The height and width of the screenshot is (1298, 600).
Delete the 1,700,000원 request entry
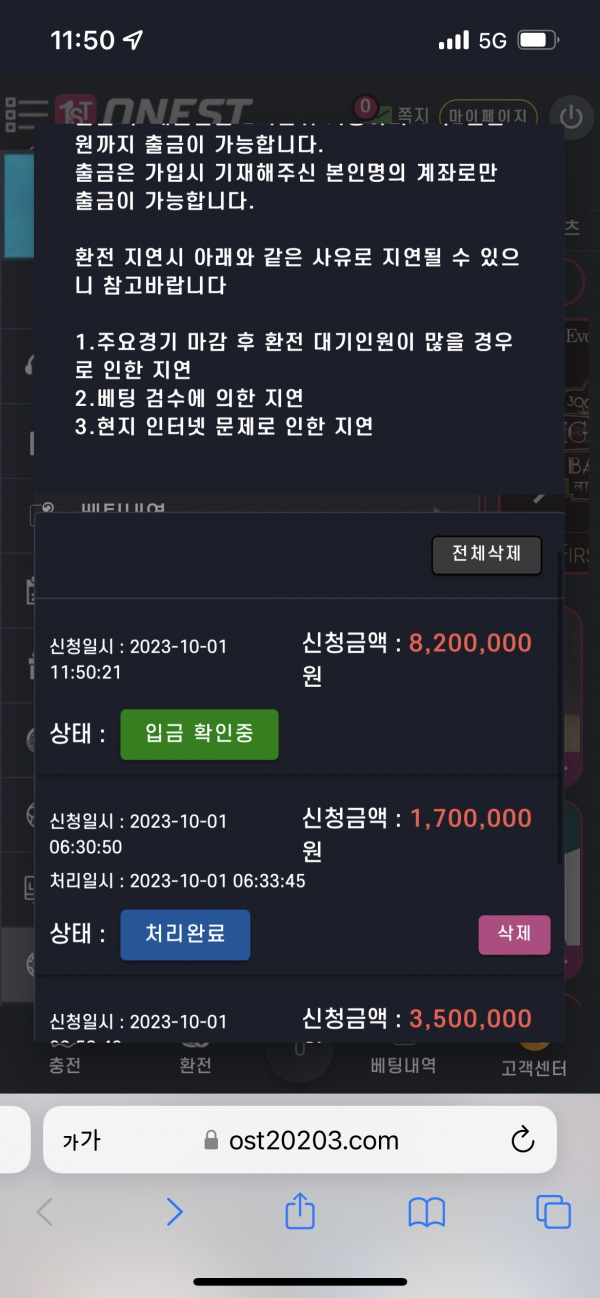514,935
